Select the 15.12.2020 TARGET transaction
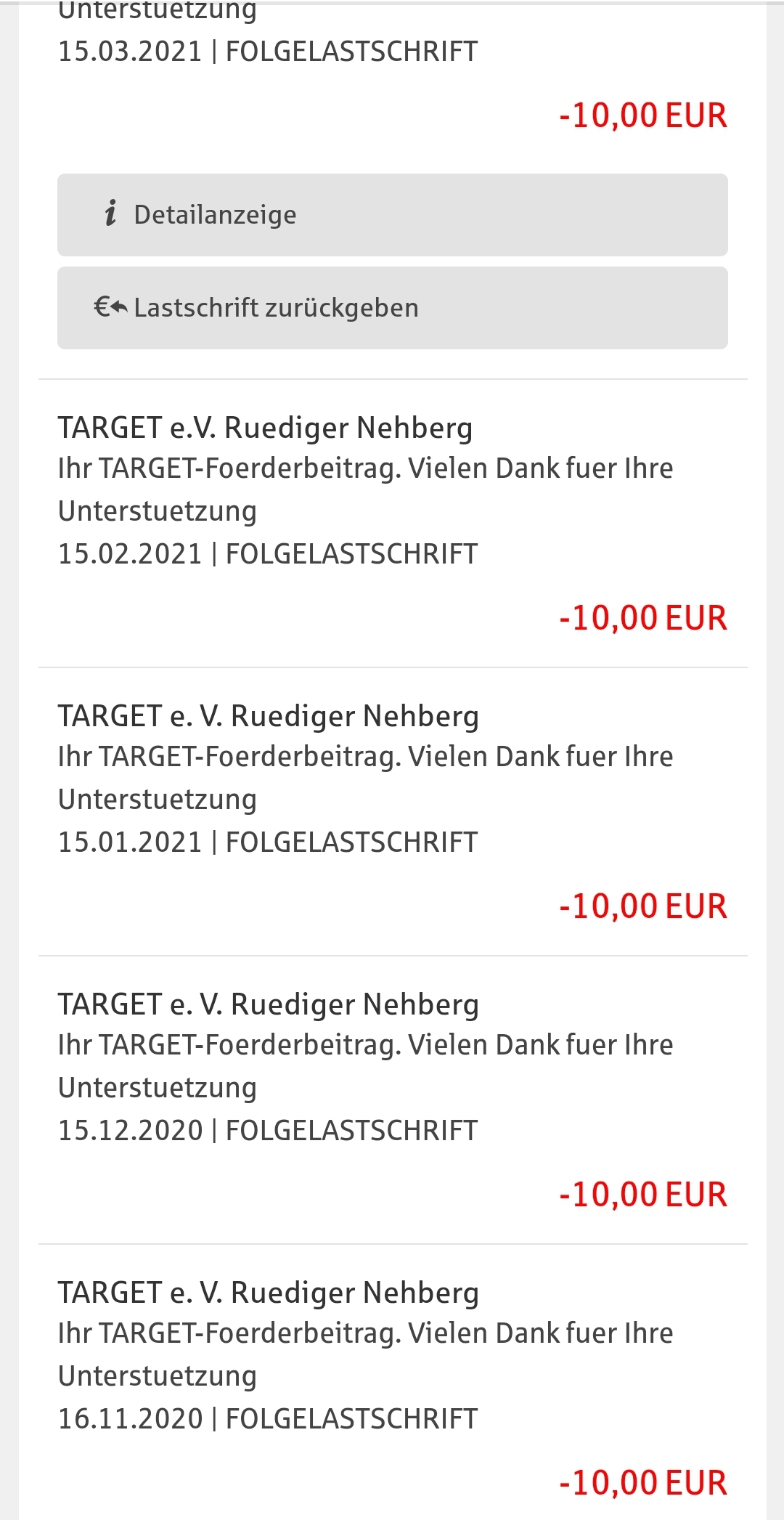784x1520 pixels. (392, 1100)
